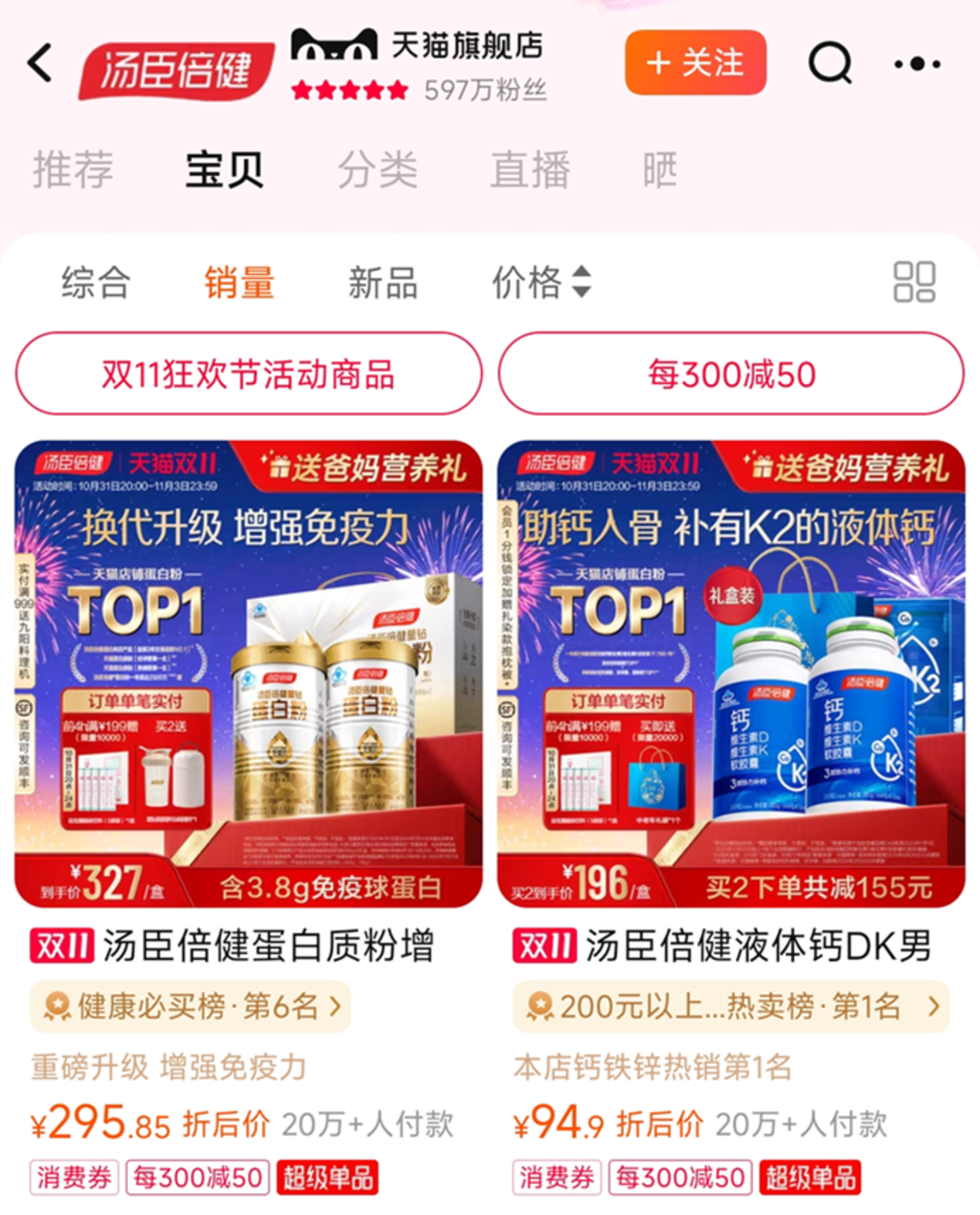Switch to the 直播 tab
980x1215 pixels.
tap(530, 170)
